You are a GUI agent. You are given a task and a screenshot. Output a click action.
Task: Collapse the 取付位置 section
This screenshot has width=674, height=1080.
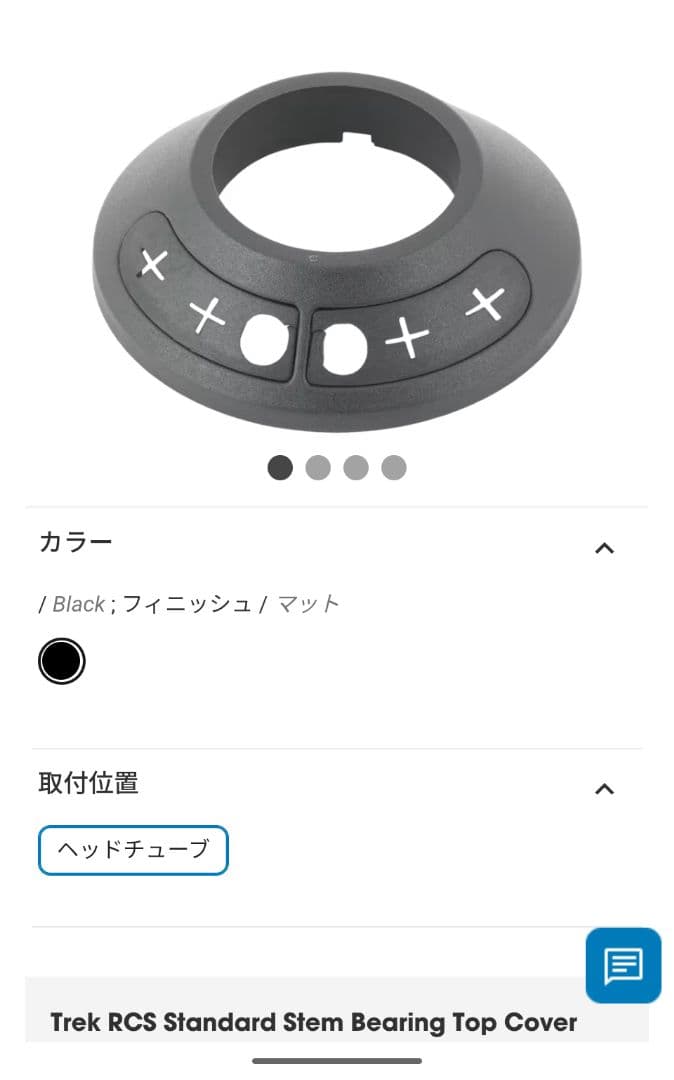(604, 789)
